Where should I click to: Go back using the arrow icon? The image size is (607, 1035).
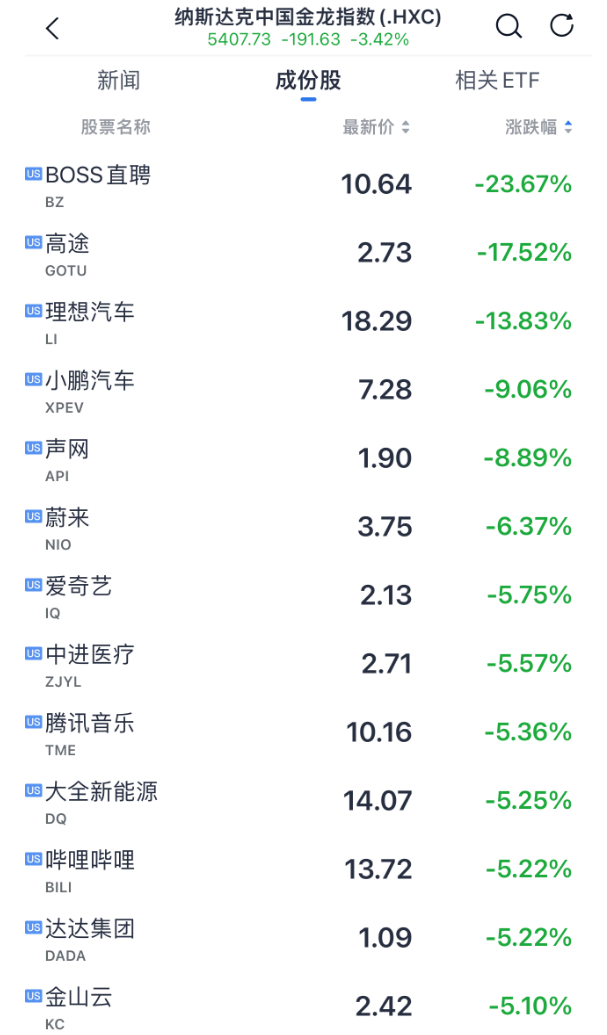pos(53,28)
